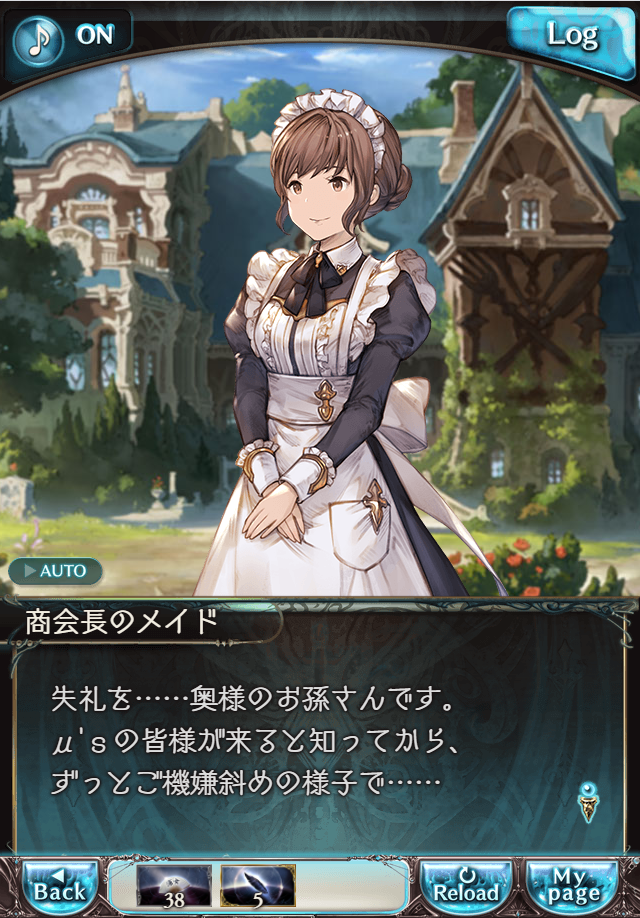Go Back to the previous screen

[60, 885]
